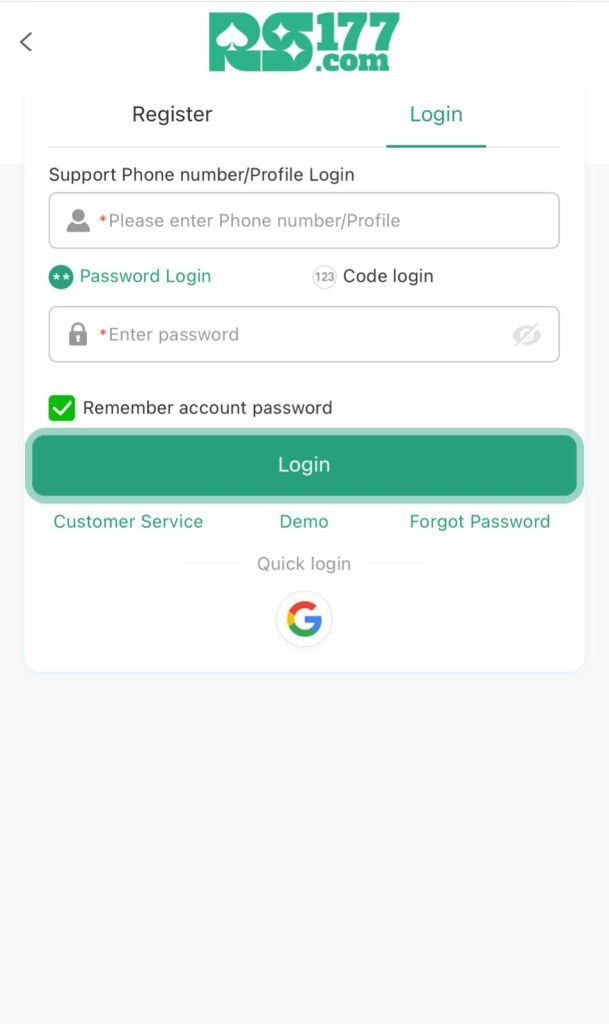Switch to Code login method
Image resolution: width=609 pixels, height=1024 pixels.
point(373,276)
